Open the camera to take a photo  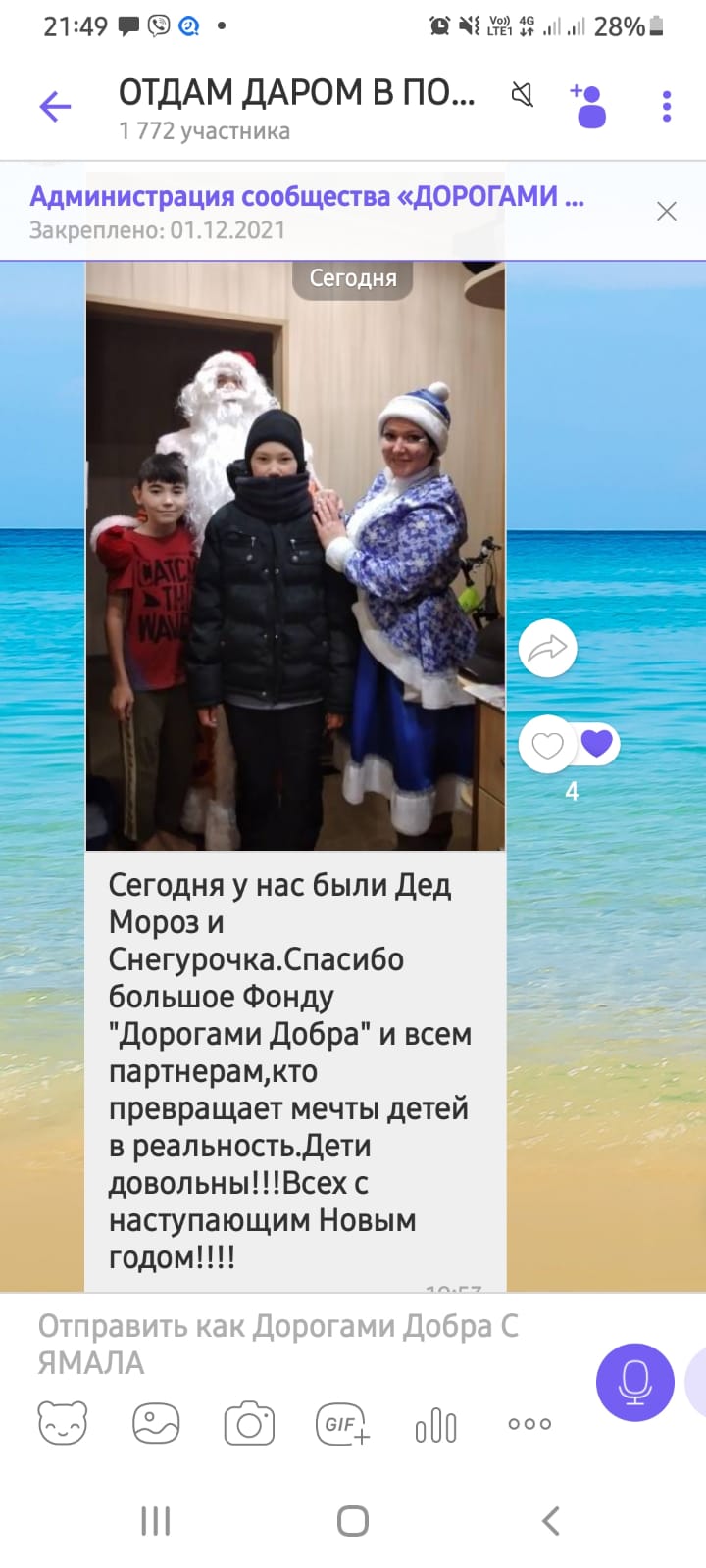pyautogui.click(x=249, y=1423)
